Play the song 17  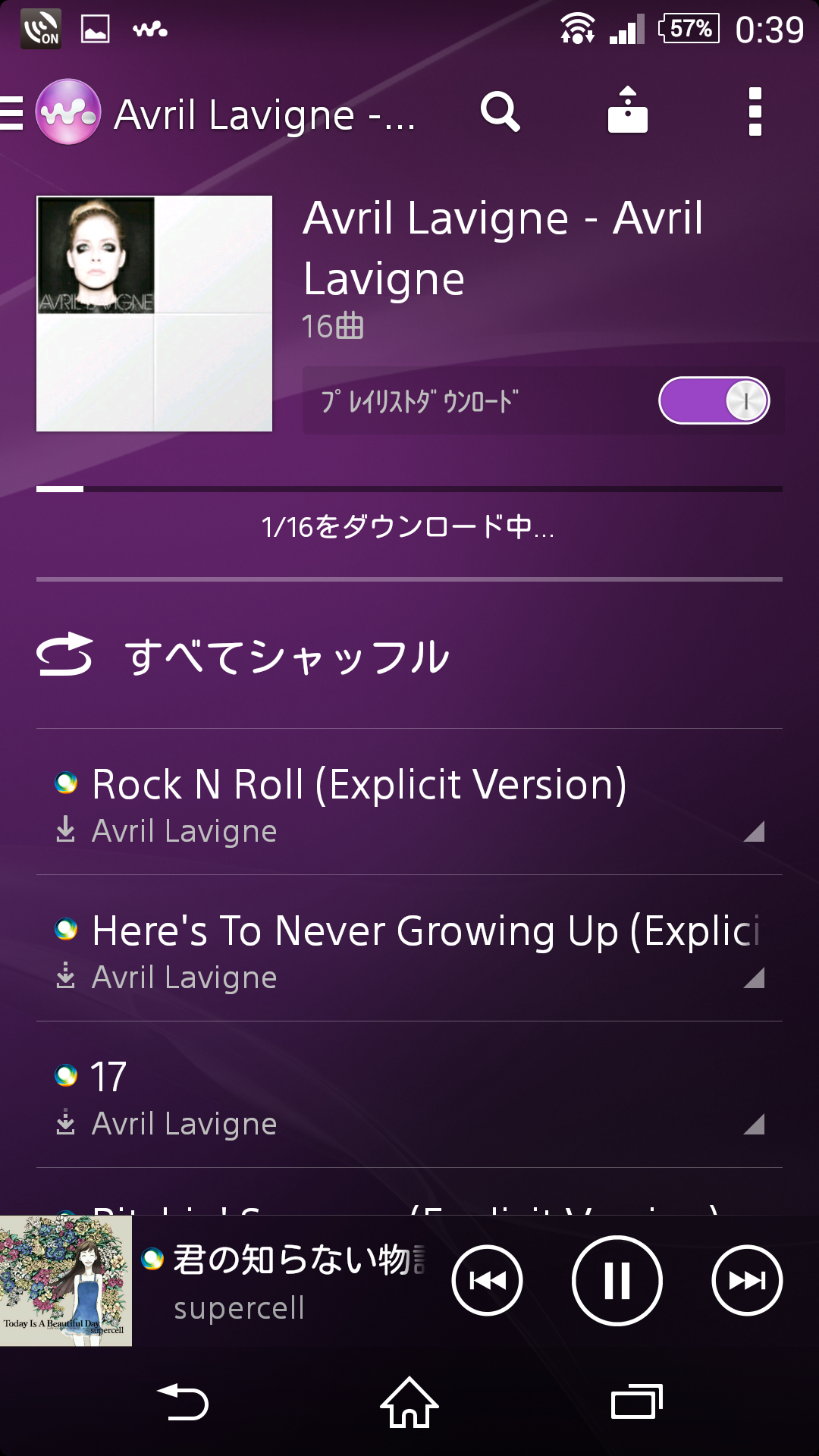click(x=409, y=1095)
